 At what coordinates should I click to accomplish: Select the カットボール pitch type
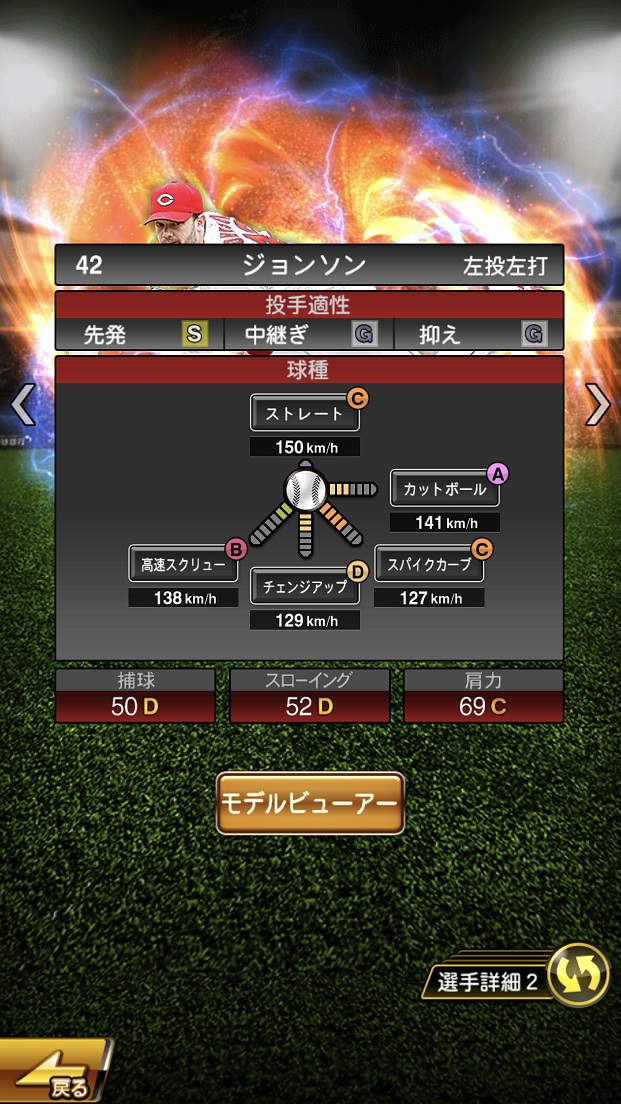[x=444, y=489]
